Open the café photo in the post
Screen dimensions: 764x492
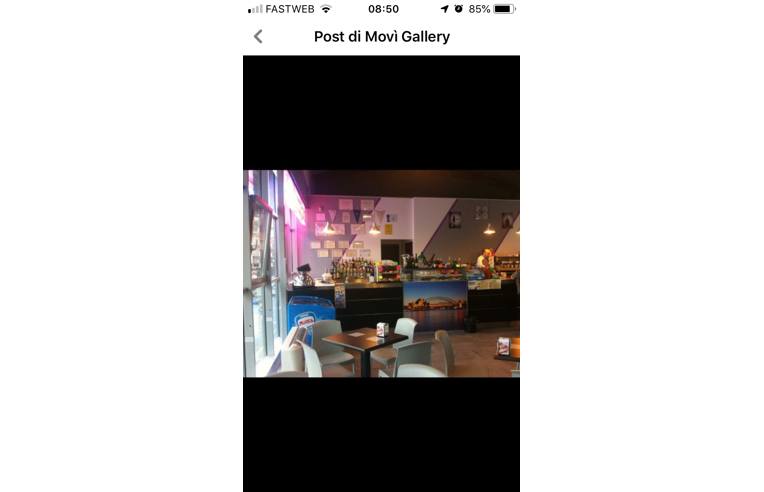pyautogui.click(x=381, y=273)
